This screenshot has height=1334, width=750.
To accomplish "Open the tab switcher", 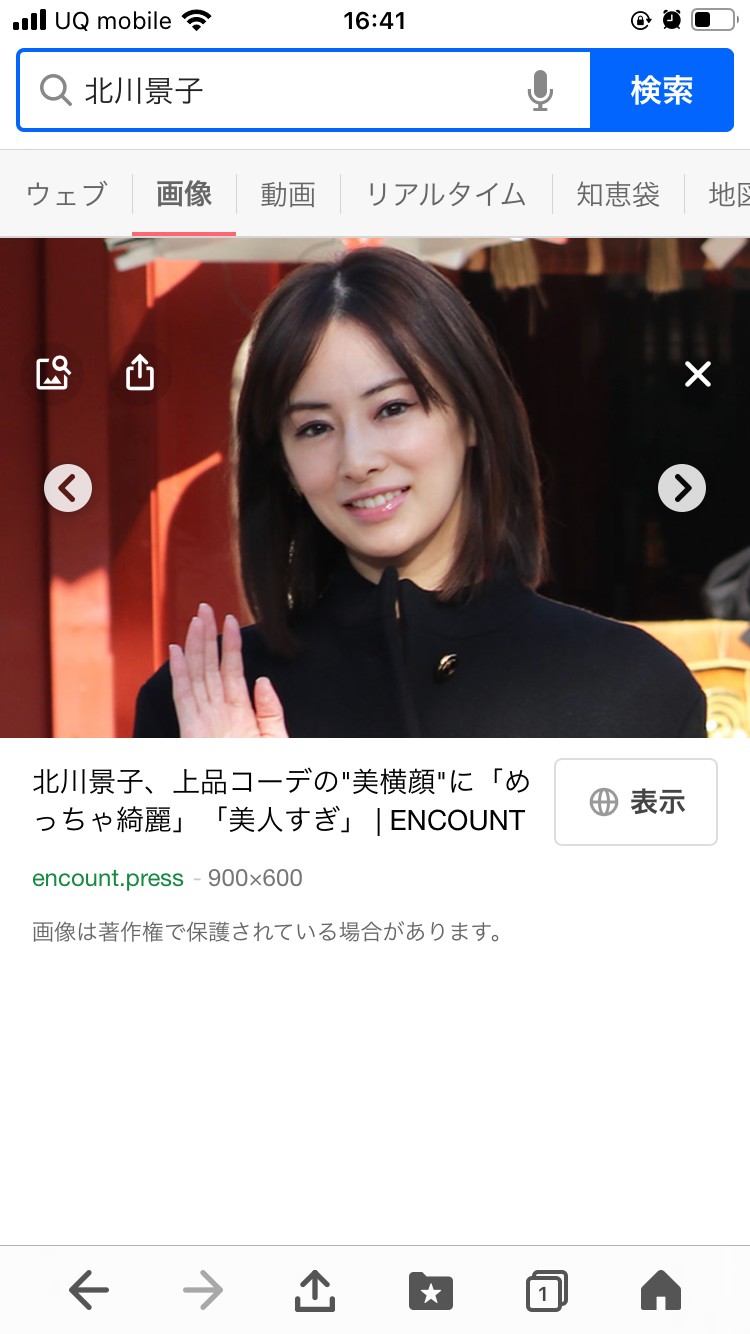I will [546, 1291].
